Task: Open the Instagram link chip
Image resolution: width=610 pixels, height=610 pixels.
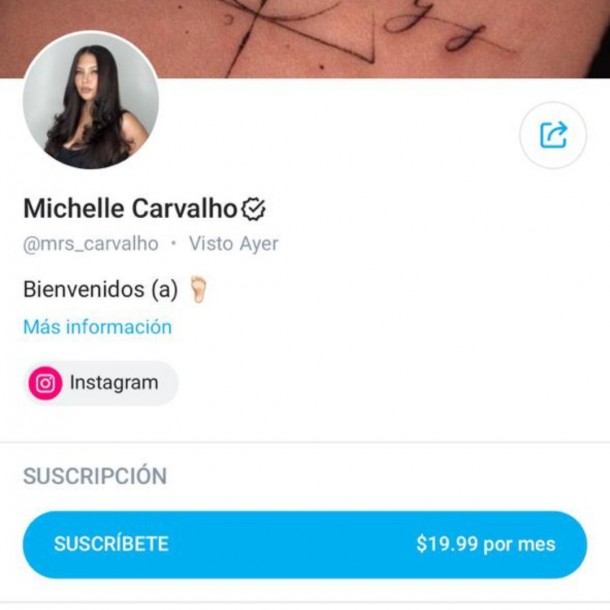Action: pyautogui.click(x=99, y=383)
